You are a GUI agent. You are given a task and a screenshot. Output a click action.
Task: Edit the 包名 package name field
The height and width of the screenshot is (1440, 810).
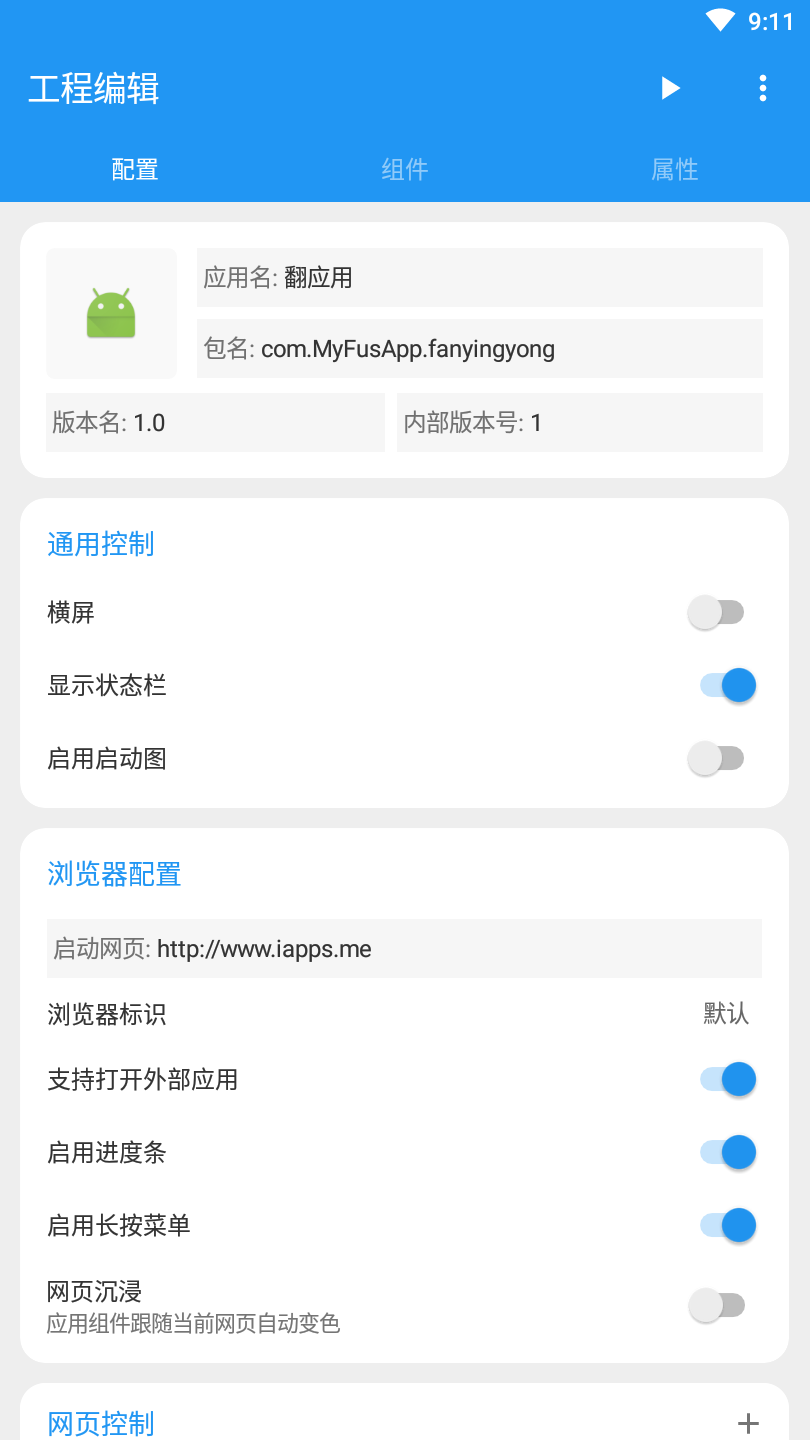coord(480,349)
